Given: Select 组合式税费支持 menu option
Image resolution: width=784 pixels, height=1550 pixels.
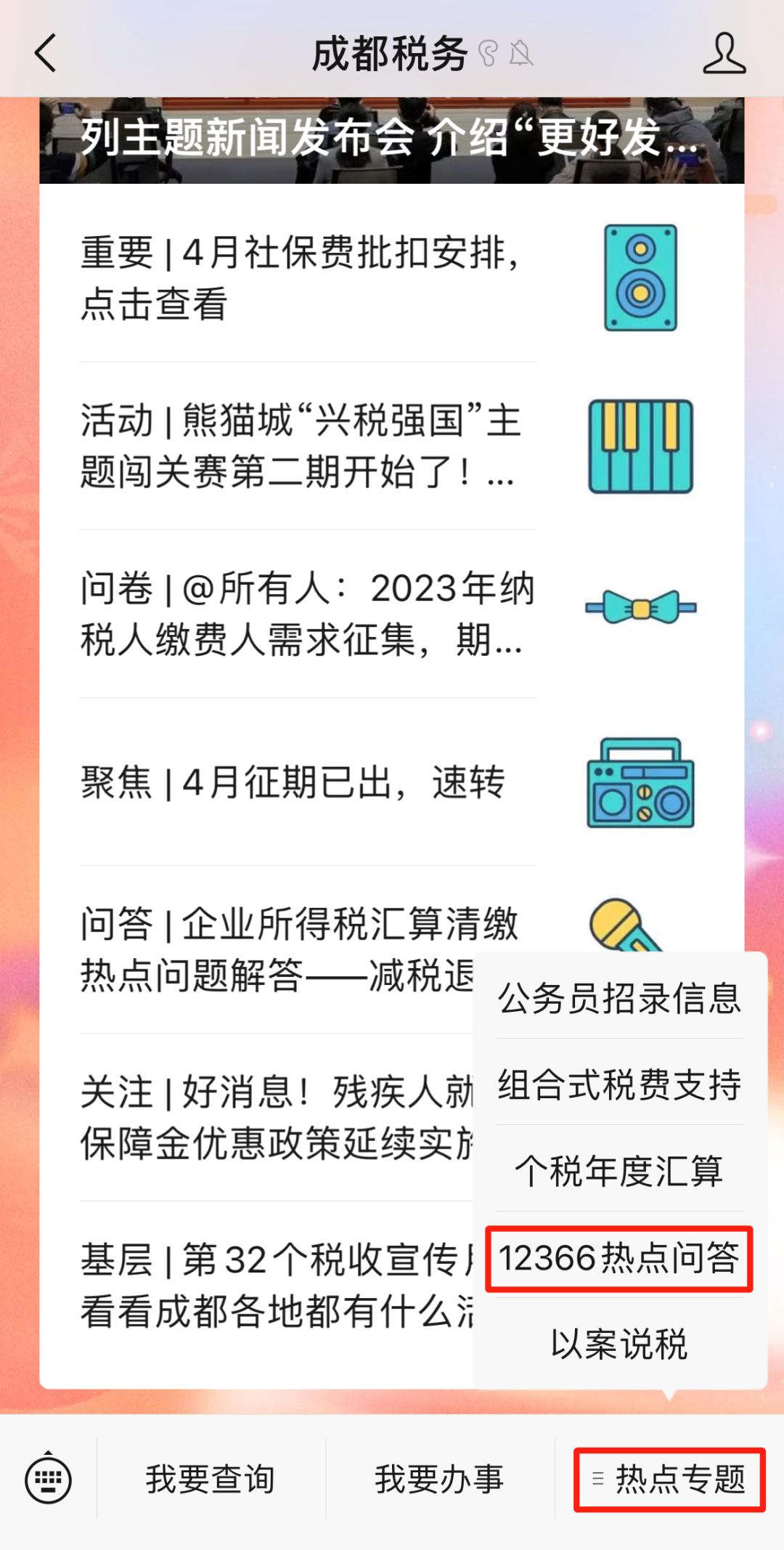Looking at the screenshot, I should (619, 1084).
